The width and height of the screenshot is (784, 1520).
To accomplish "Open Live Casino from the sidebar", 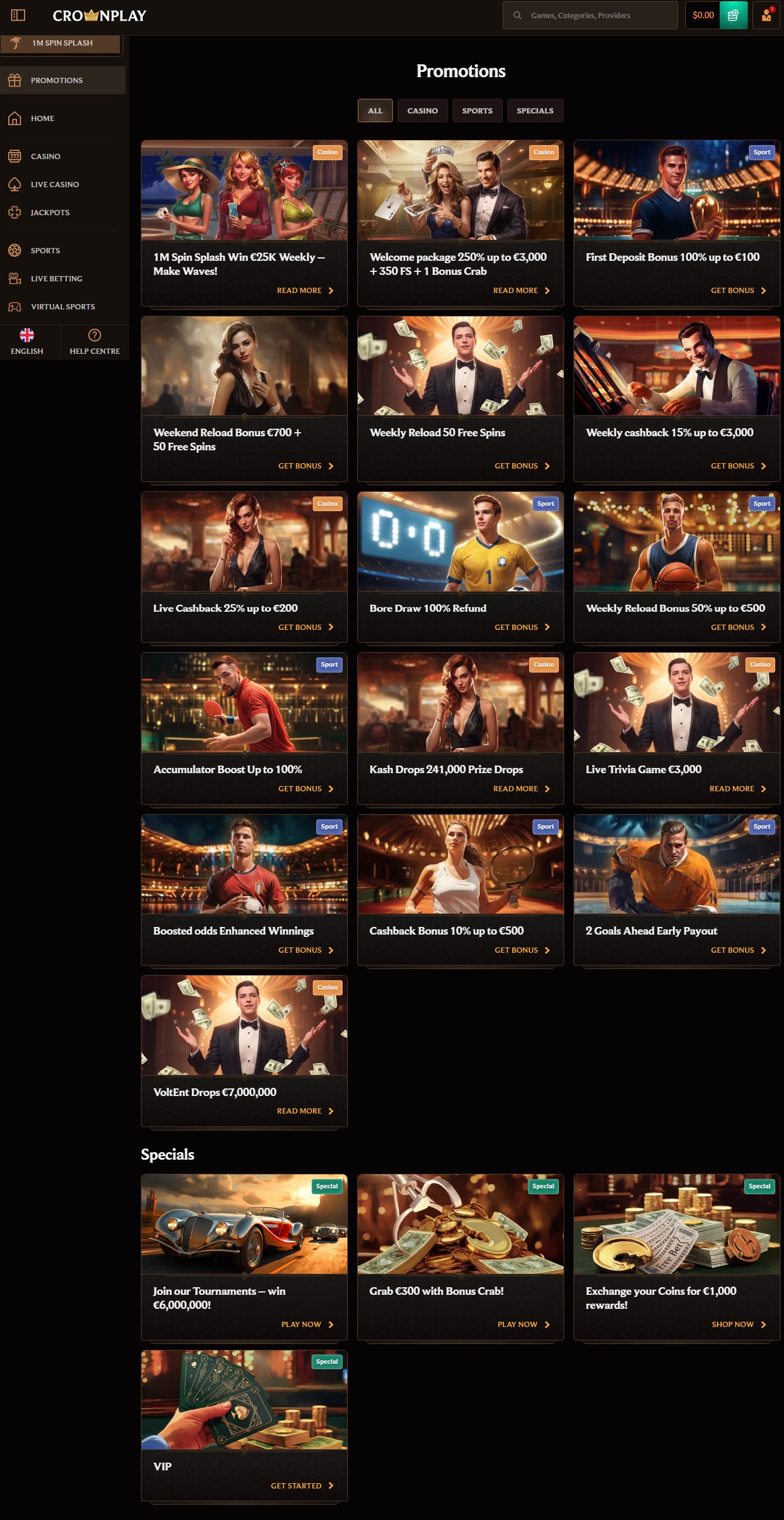I will [54, 185].
